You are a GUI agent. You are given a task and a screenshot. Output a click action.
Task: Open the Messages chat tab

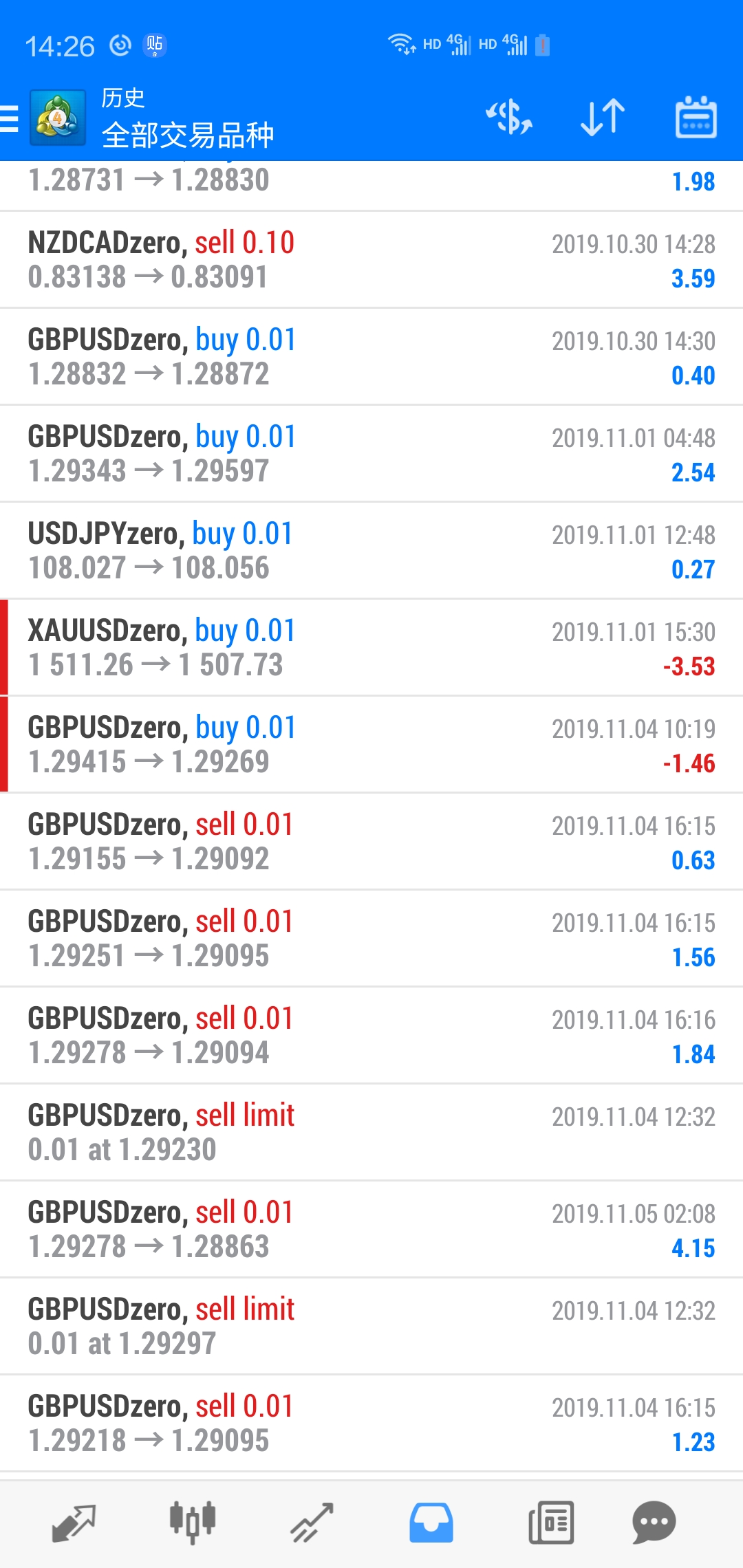tap(654, 1523)
